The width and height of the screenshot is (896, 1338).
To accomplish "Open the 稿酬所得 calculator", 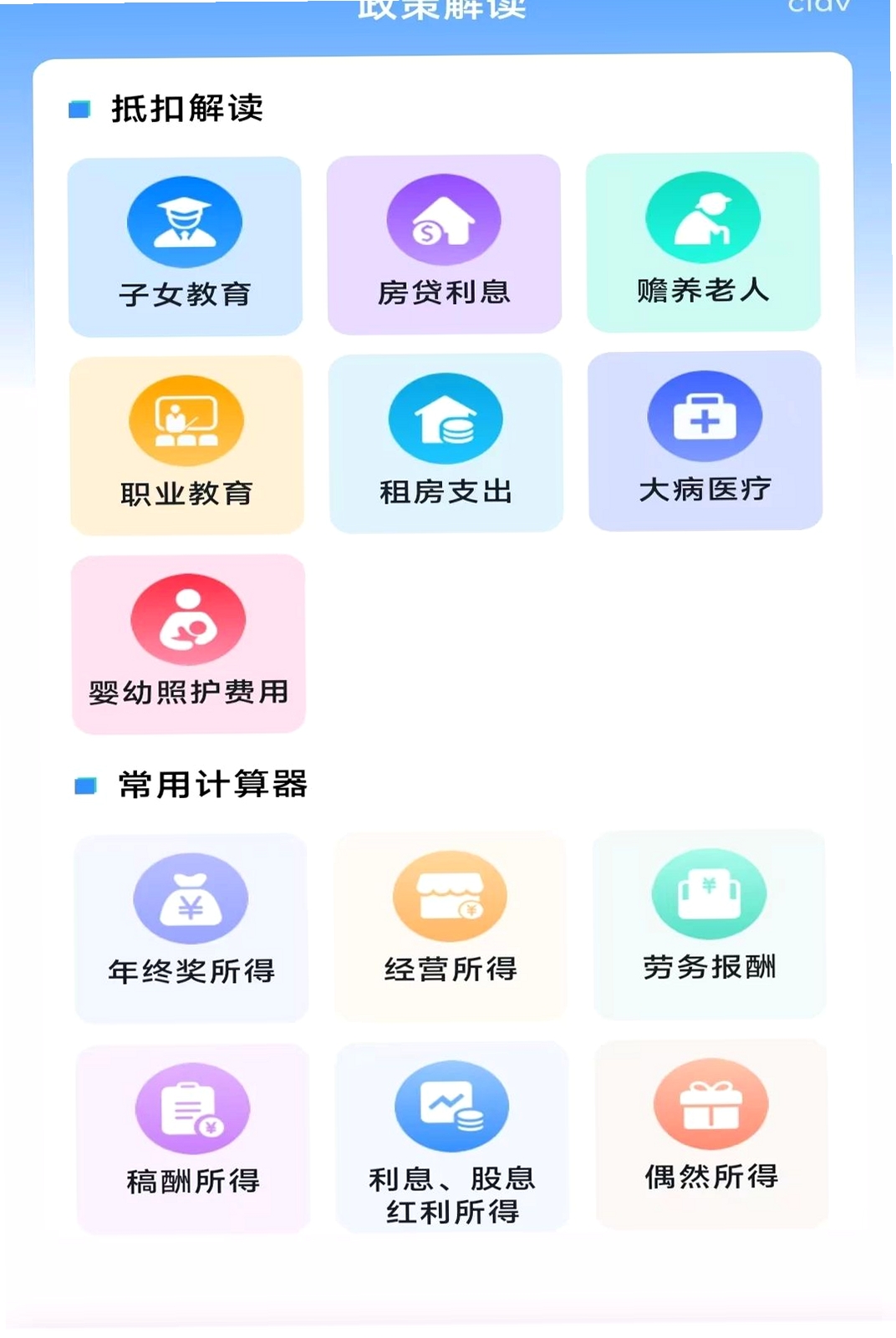I will pyautogui.click(x=193, y=1139).
